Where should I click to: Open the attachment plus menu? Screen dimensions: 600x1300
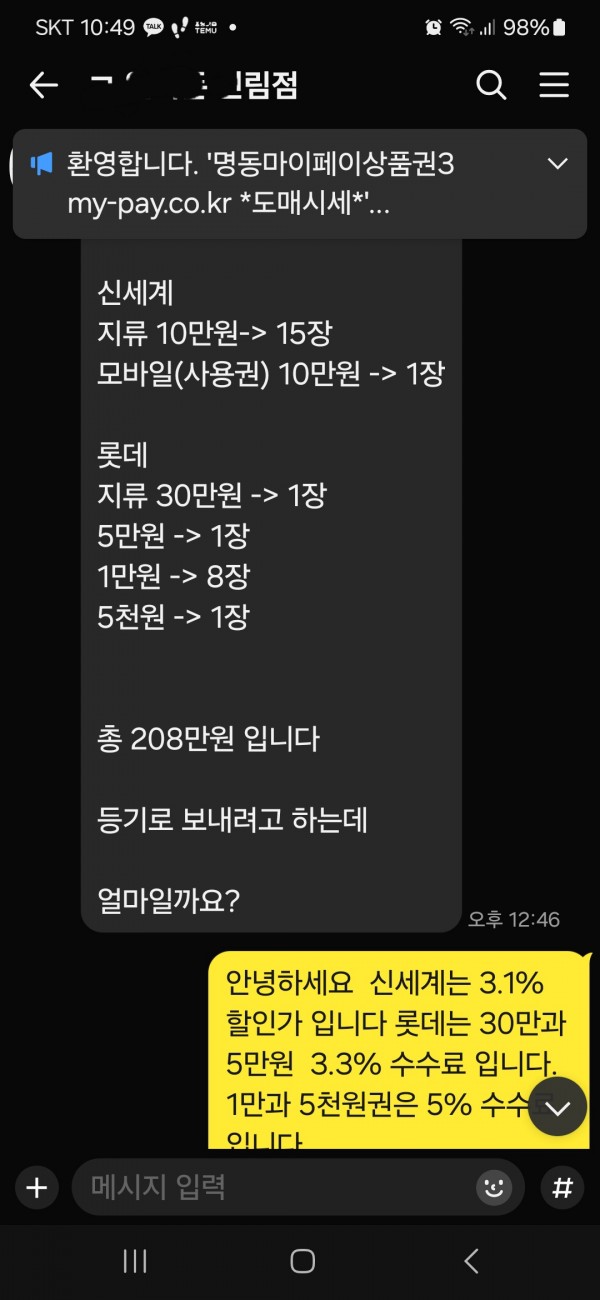click(x=37, y=1188)
